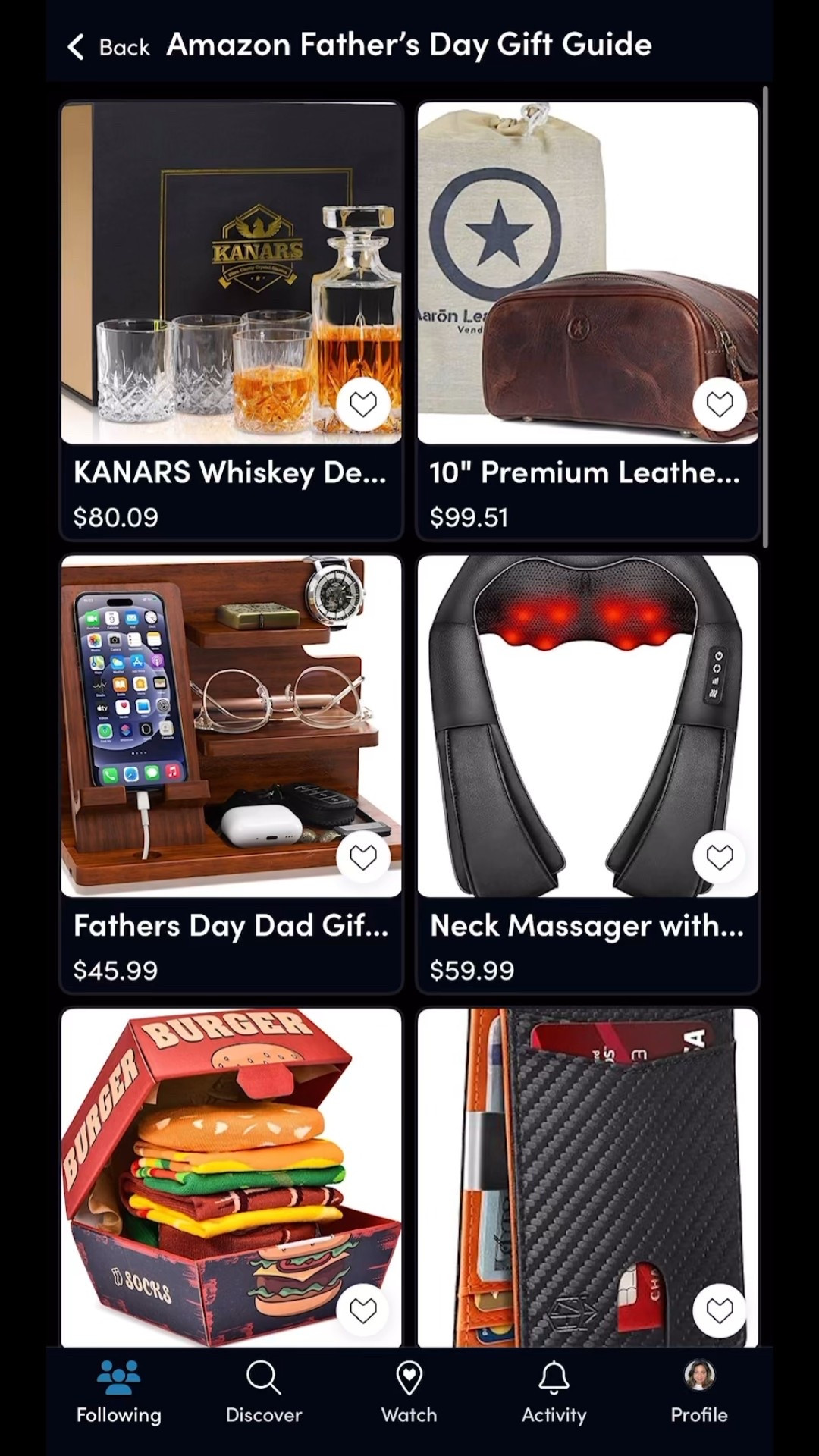Tap the heart icon on the phone docking station
The image size is (819, 1456).
tap(363, 856)
